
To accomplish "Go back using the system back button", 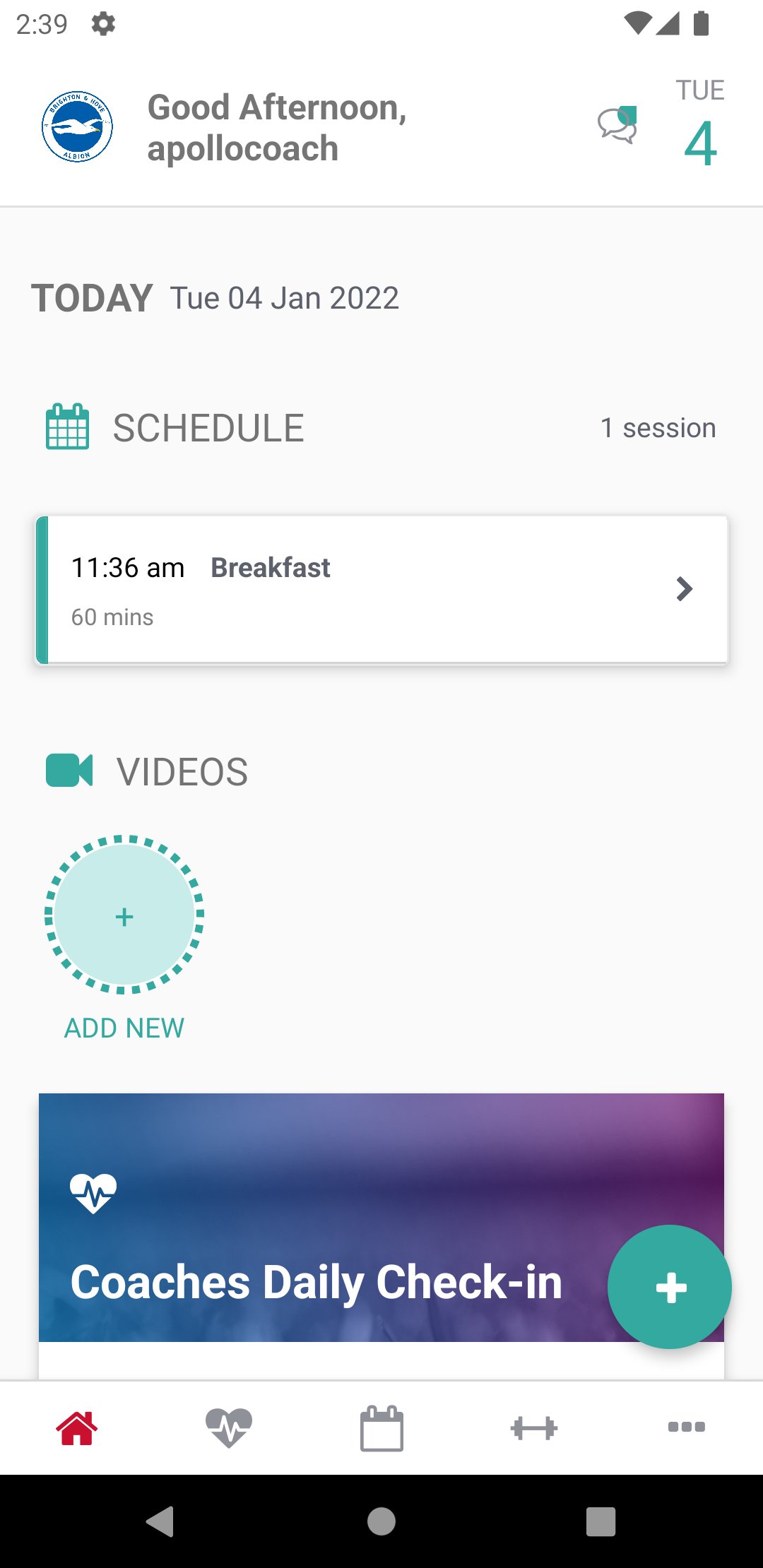I will click(x=161, y=1521).
